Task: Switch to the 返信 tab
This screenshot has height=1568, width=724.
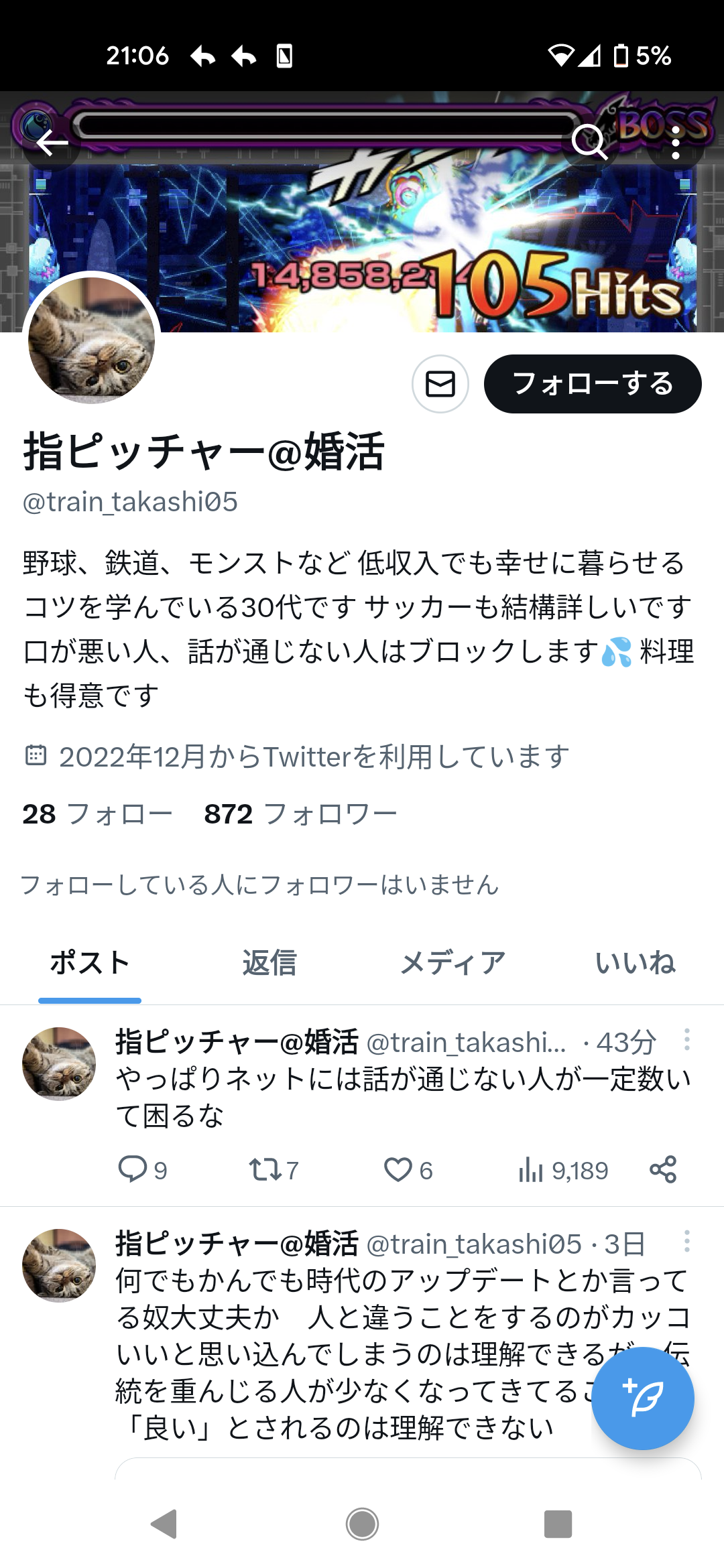Action: click(x=269, y=963)
